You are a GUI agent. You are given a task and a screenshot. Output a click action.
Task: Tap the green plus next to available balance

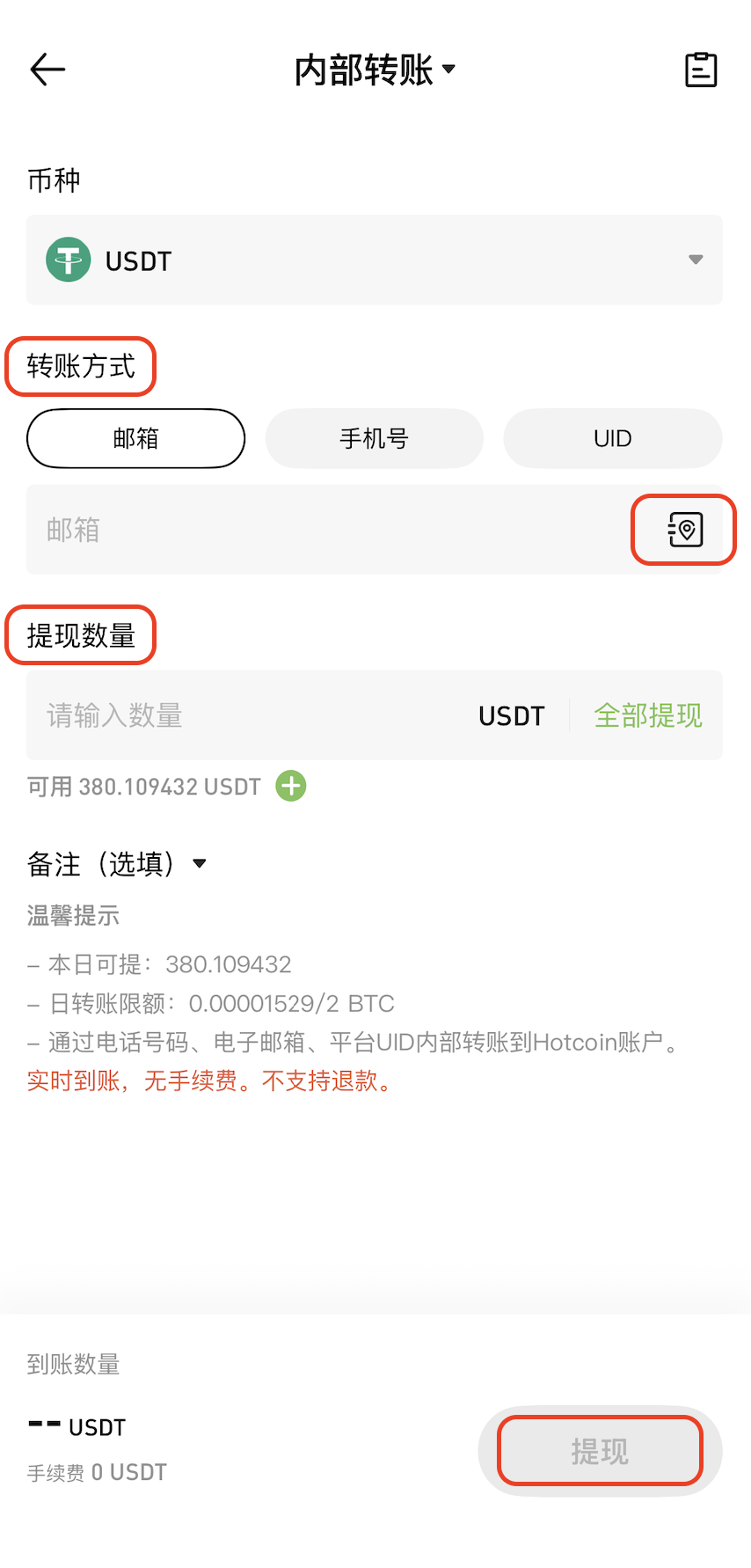(291, 786)
